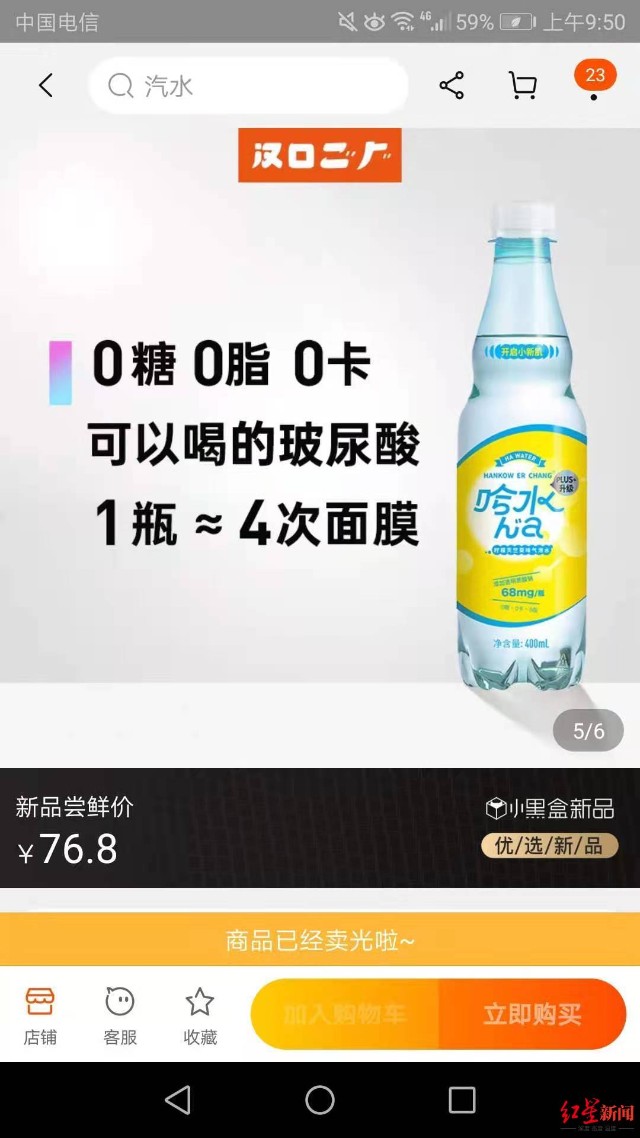Go back using the top-left arrow
Image resolution: width=640 pixels, height=1138 pixels.
[45, 86]
